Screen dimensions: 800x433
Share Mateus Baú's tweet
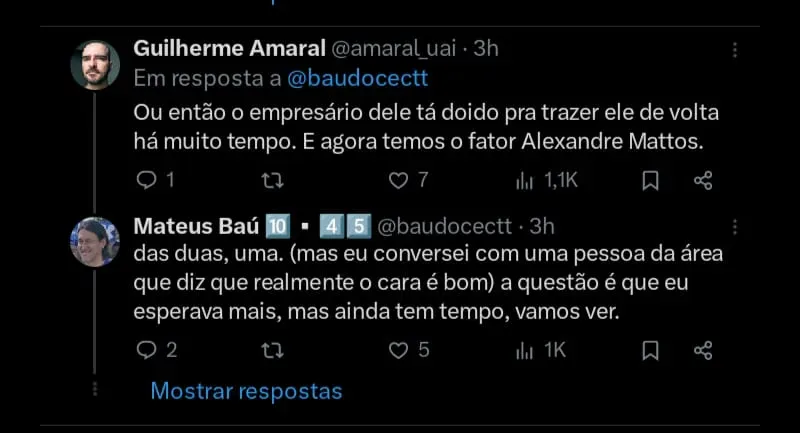point(703,350)
